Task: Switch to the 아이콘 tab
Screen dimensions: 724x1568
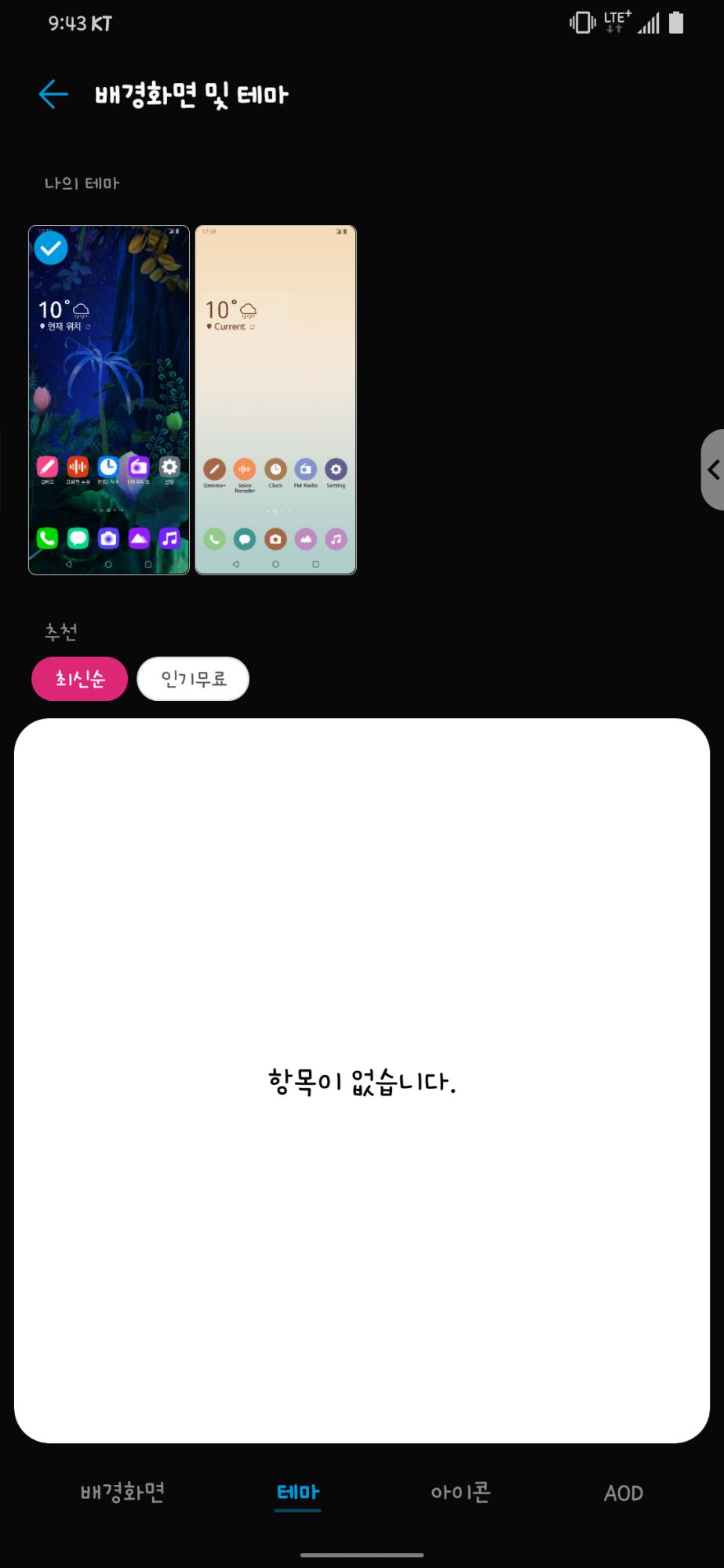Action: (460, 1492)
